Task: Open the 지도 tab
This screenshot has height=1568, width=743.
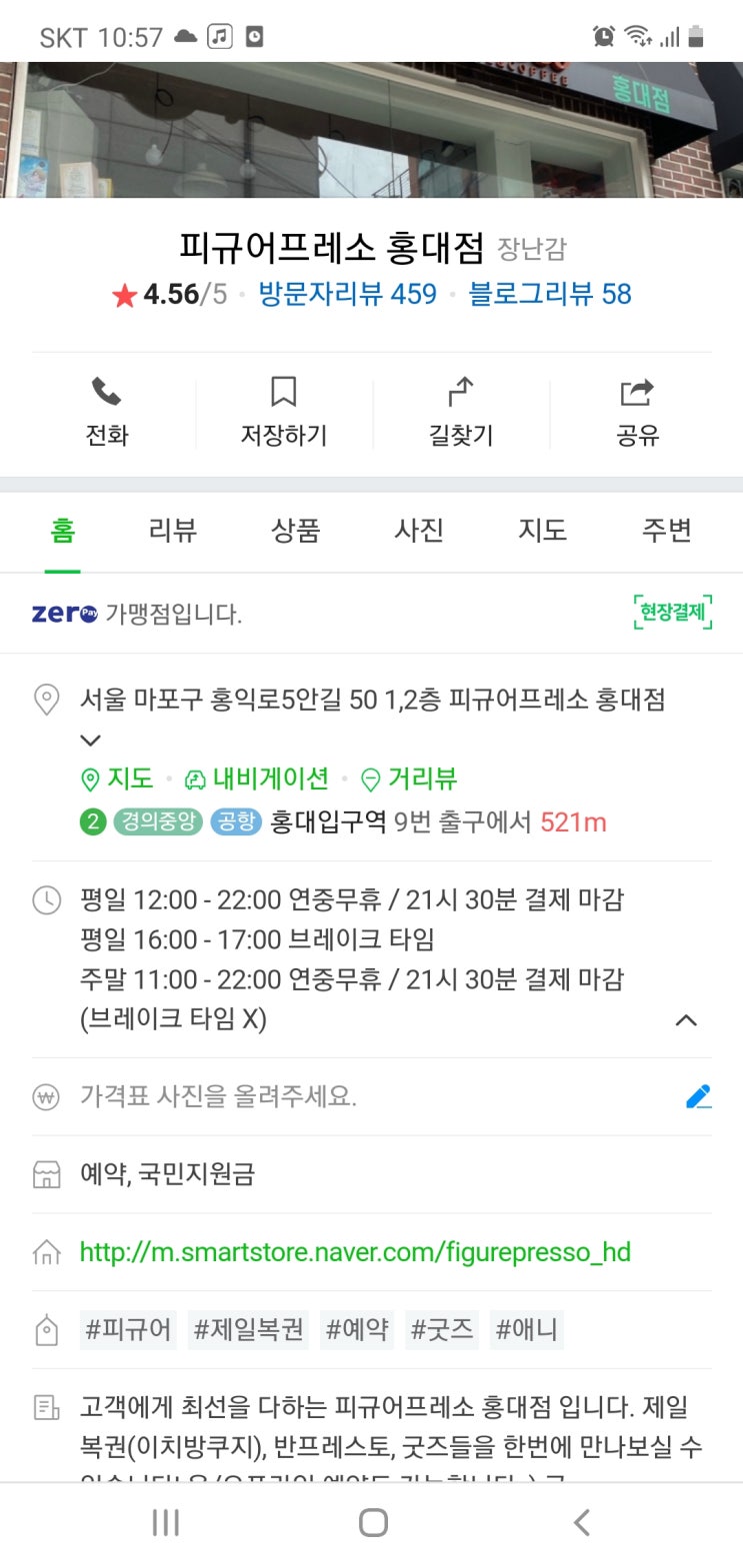Action: 543,530
